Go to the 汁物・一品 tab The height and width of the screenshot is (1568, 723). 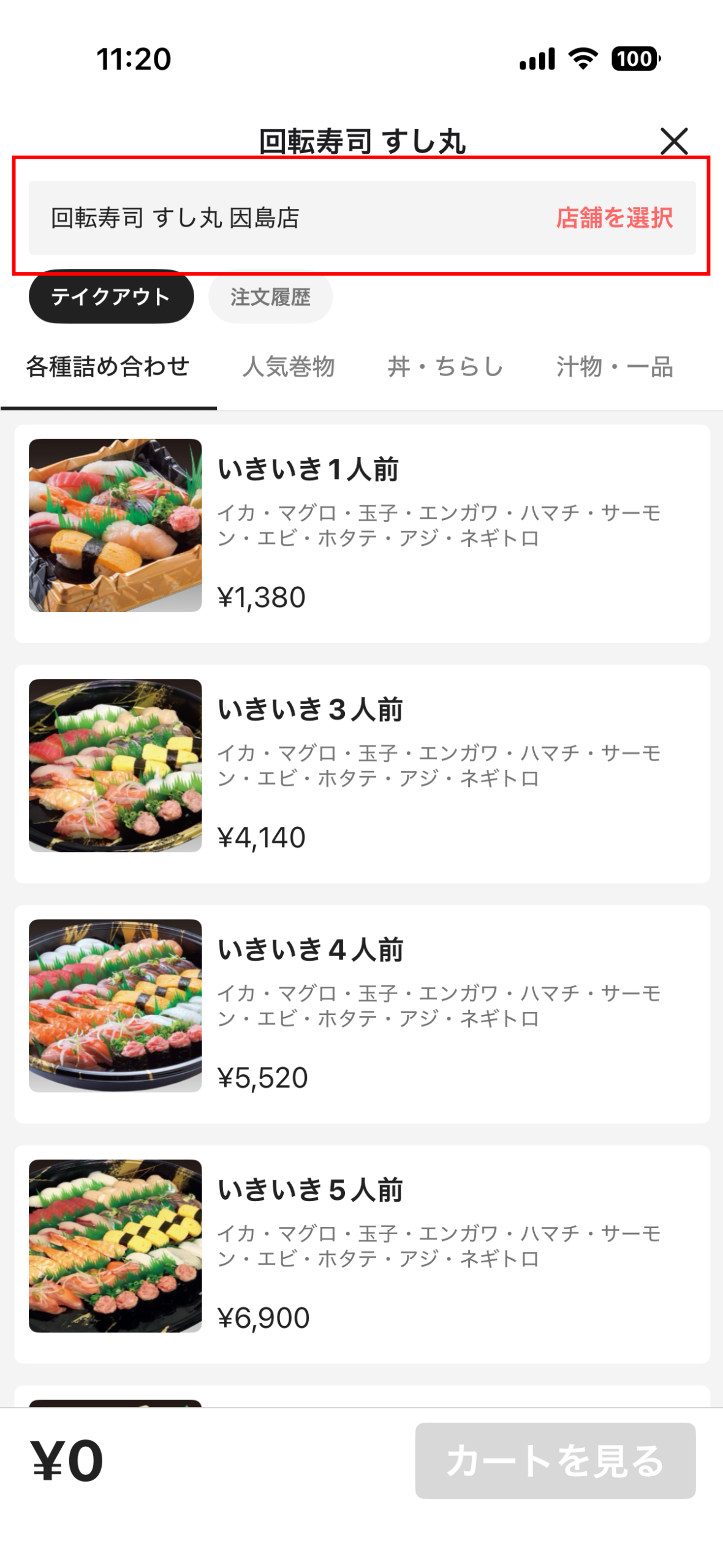tap(615, 367)
